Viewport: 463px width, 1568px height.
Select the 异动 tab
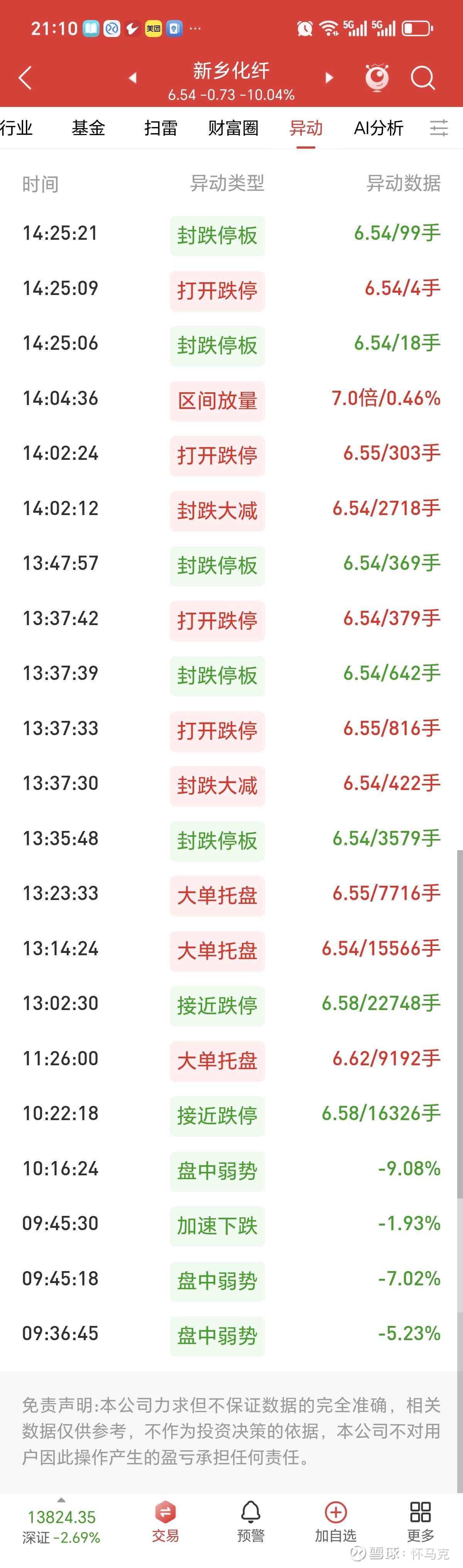click(306, 128)
